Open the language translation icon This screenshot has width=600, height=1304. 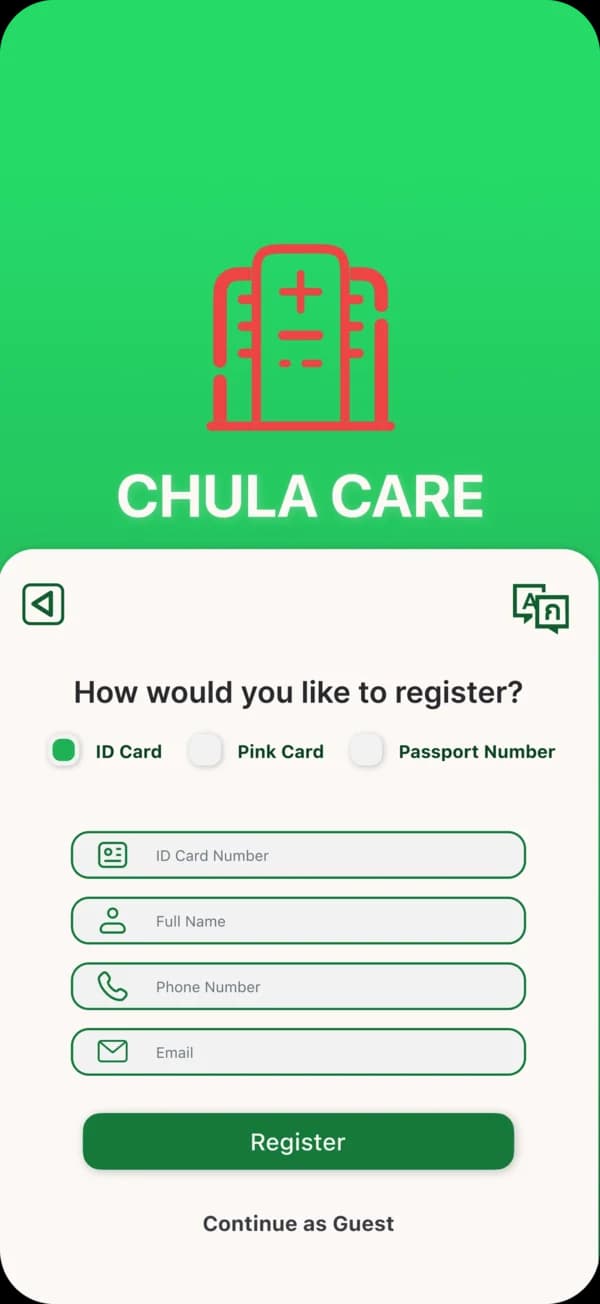coord(541,608)
